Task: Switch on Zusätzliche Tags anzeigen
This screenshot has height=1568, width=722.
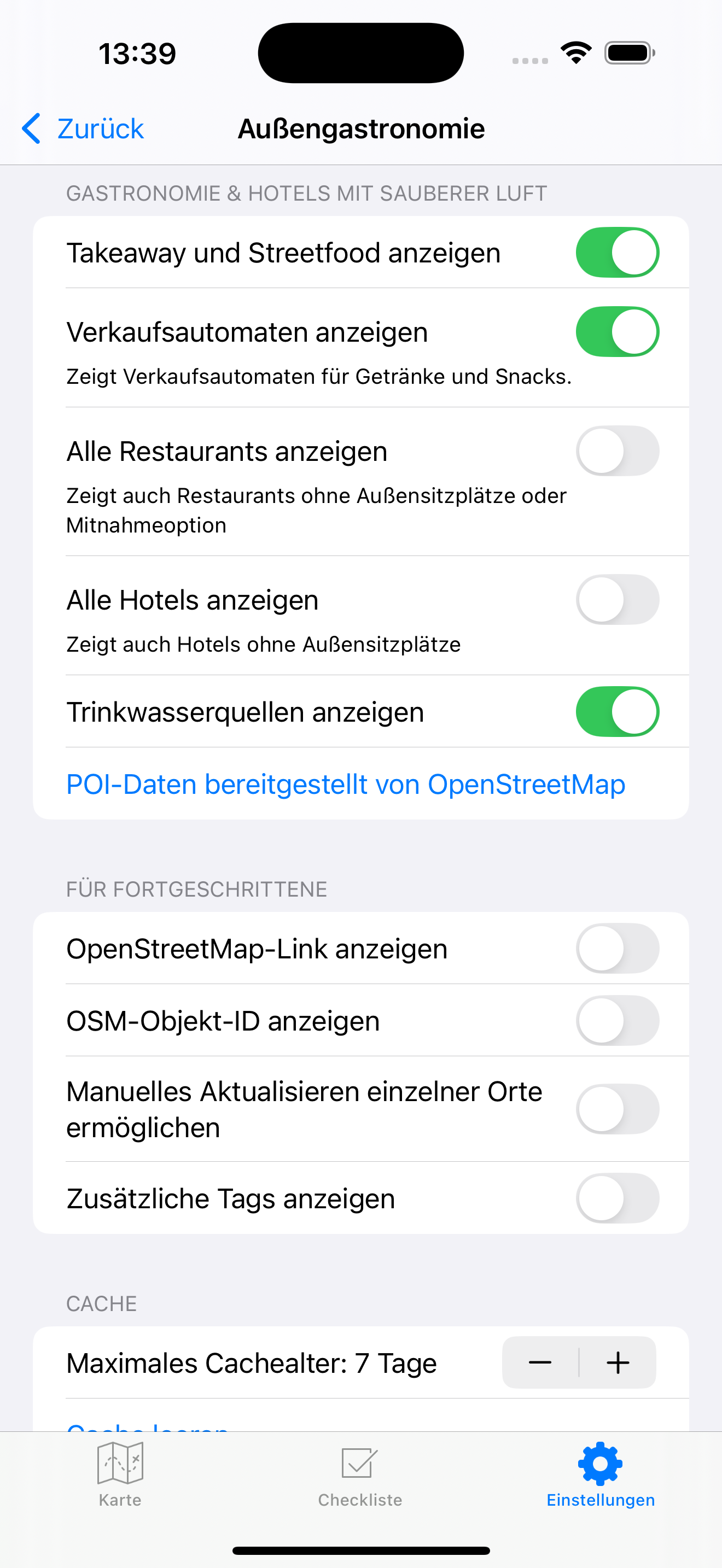Action: tap(616, 1198)
